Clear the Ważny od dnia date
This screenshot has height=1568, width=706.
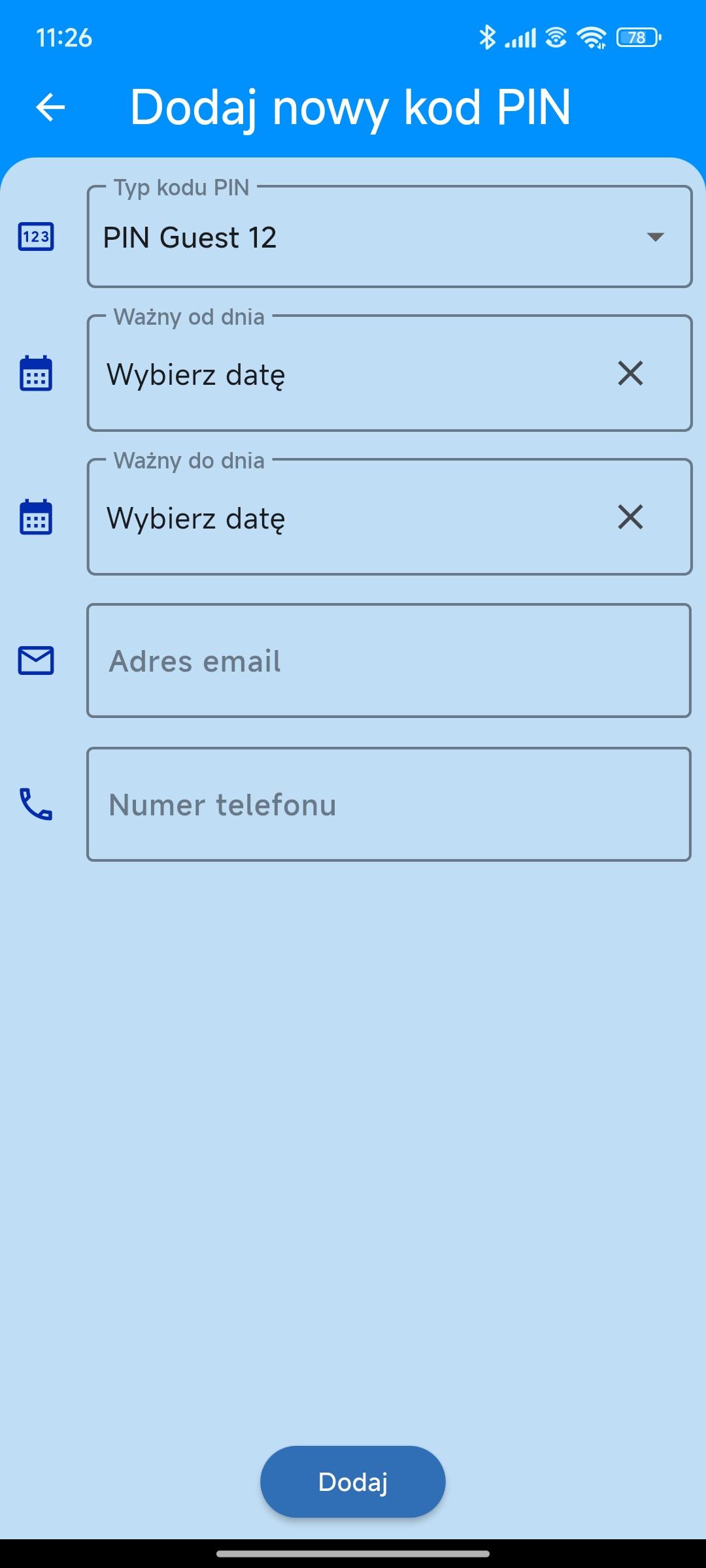(x=630, y=374)
